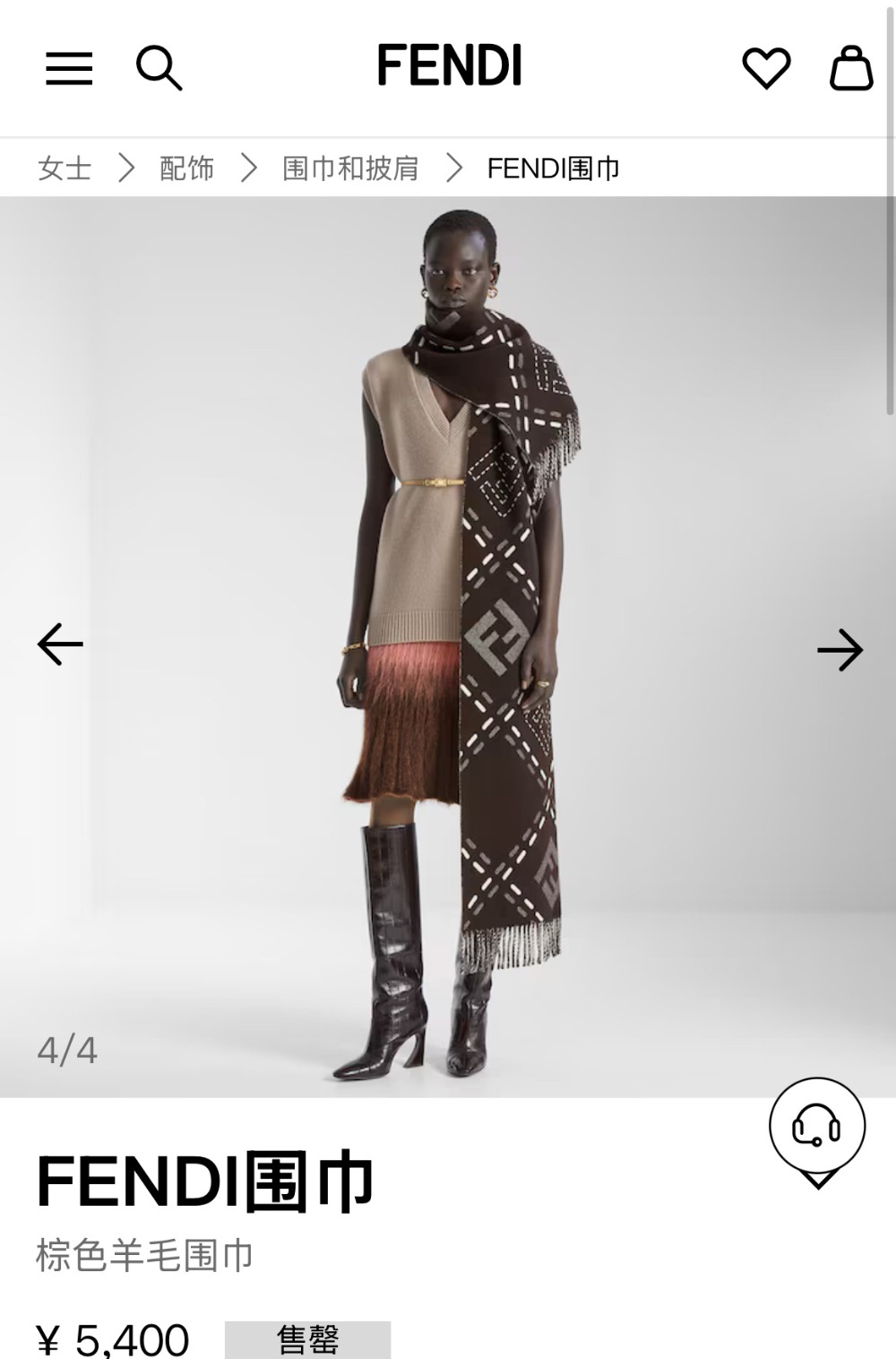Screen dimensions: 896x1359
Task: Go to the 配饰 breadcrumb
Action: pos(186,168)
